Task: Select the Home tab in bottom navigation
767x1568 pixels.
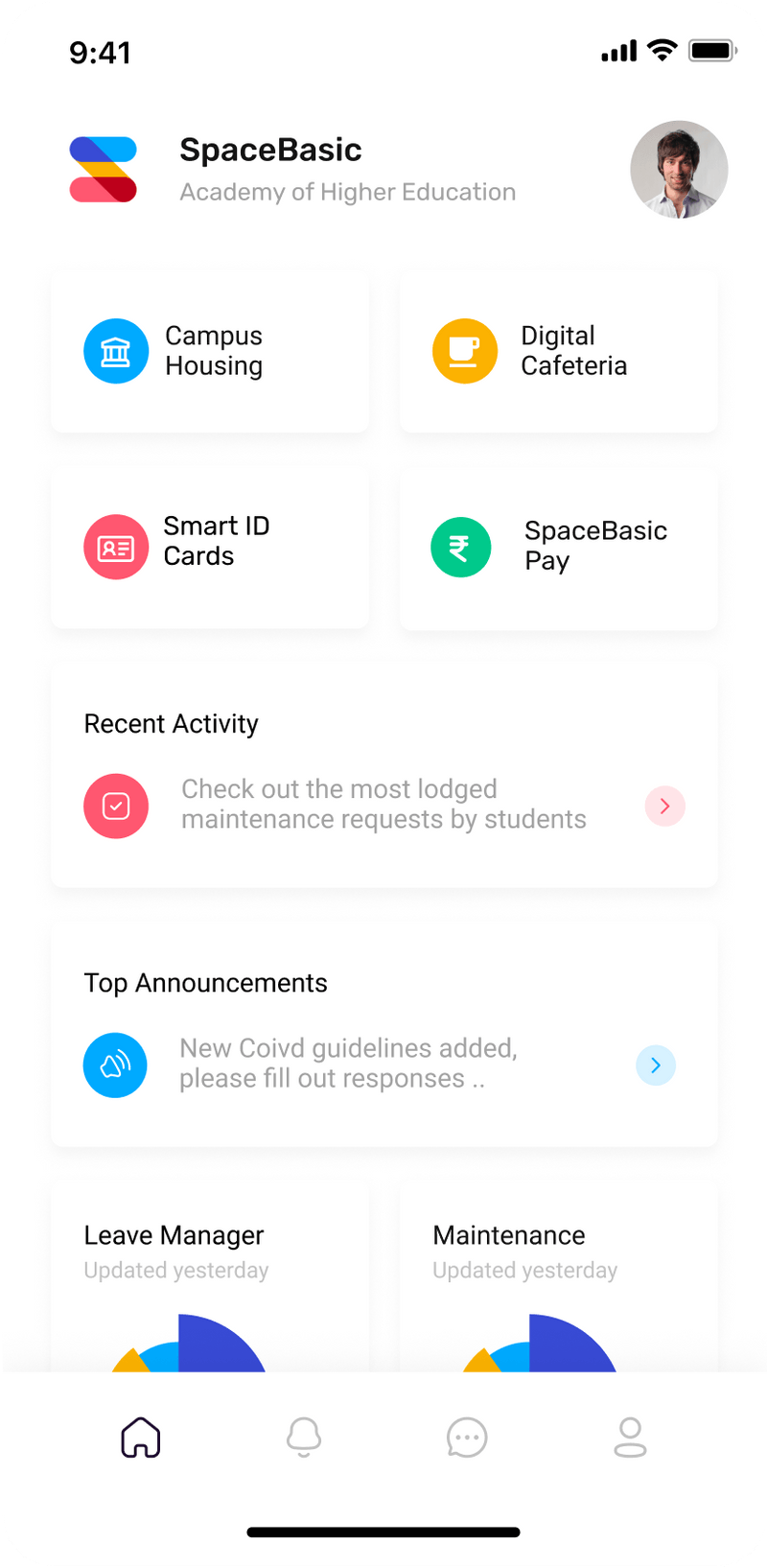Action: (x=141, y=1437)
